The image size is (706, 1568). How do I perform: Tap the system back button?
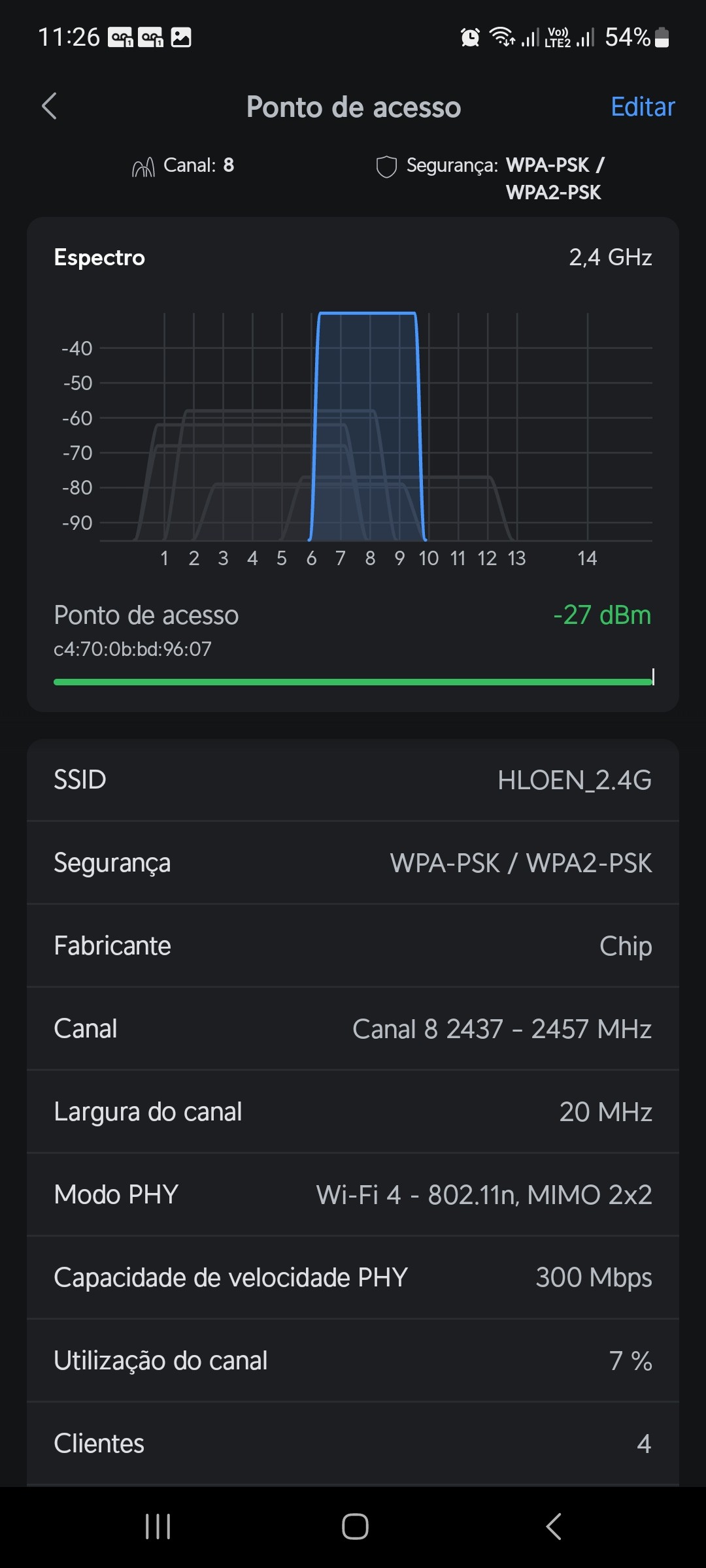tap(553, 1527)
